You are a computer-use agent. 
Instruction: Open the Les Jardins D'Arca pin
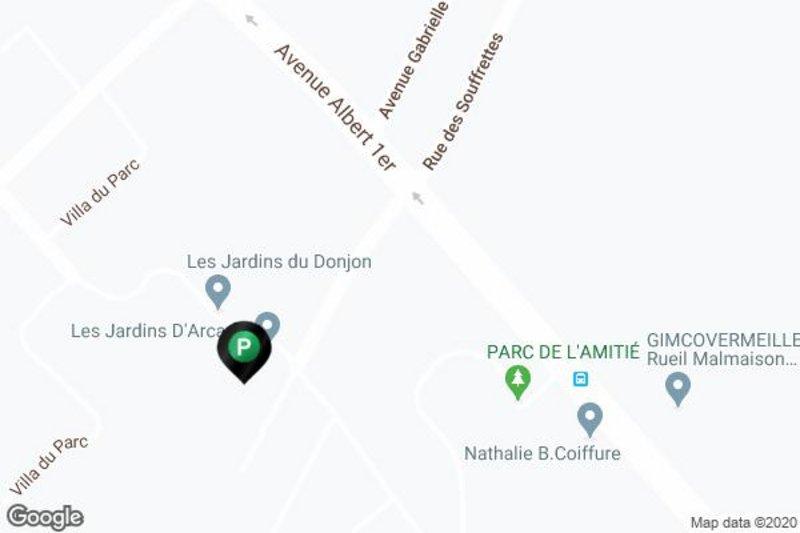click(268, 323)
